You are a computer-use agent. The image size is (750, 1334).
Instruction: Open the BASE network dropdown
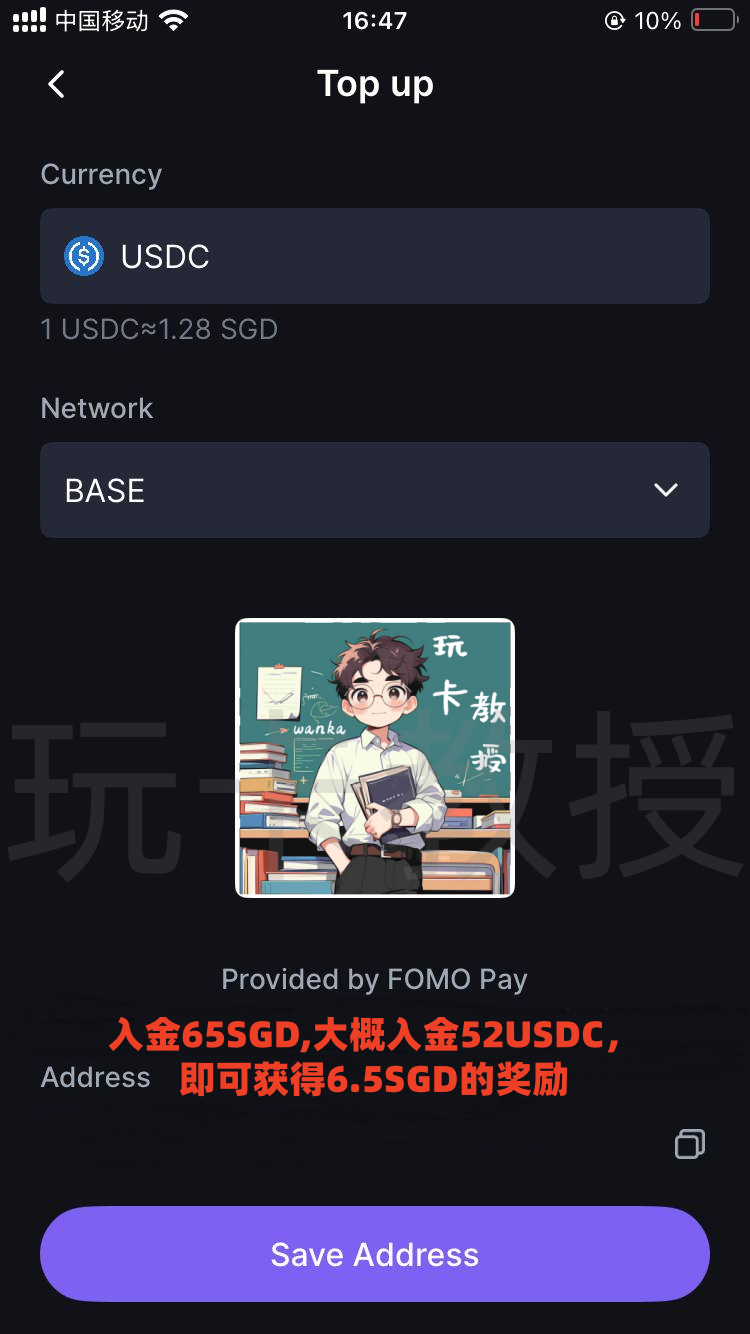point(375,490)
